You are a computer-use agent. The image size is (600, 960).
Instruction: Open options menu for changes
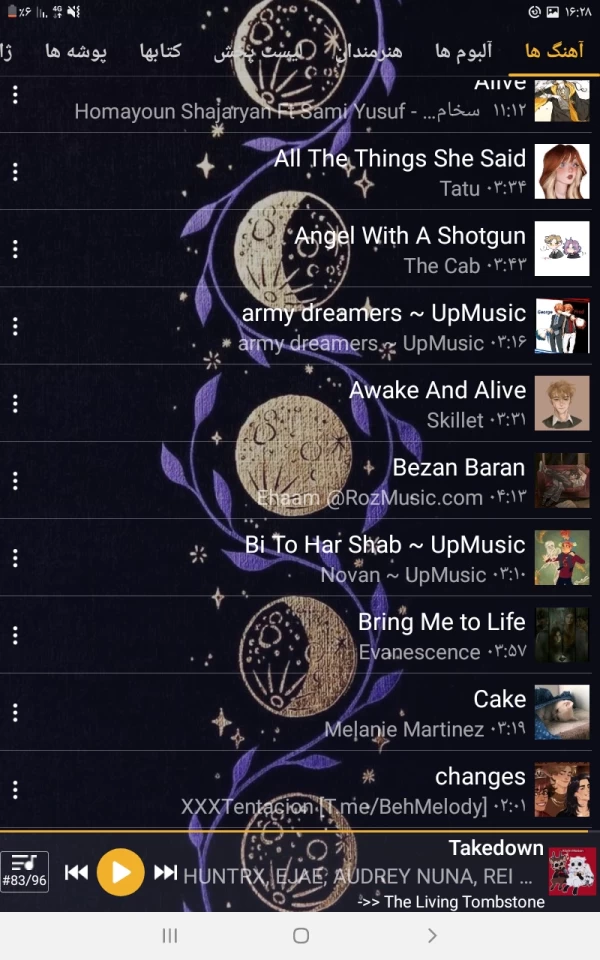(15, 790)
